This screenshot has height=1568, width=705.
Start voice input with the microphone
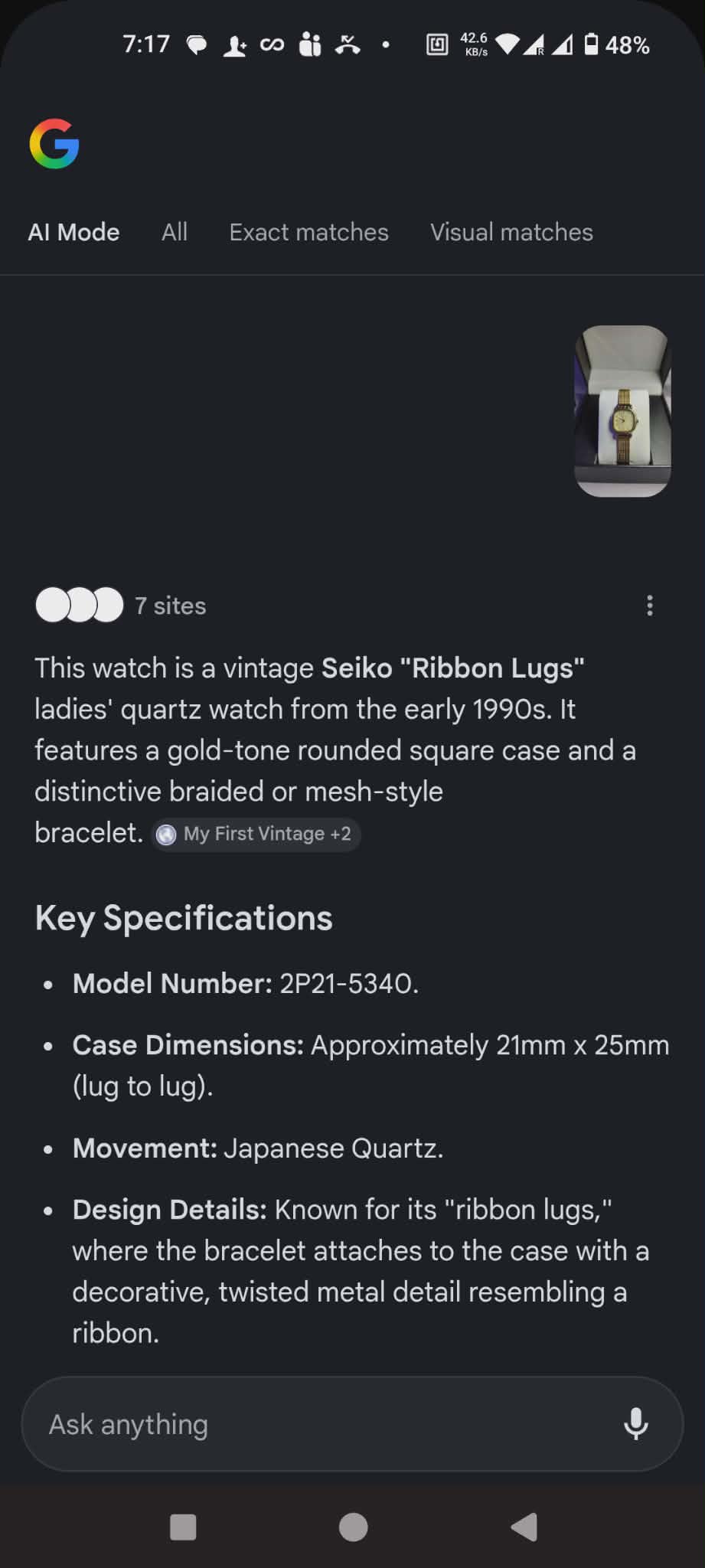pos(636,1424)
